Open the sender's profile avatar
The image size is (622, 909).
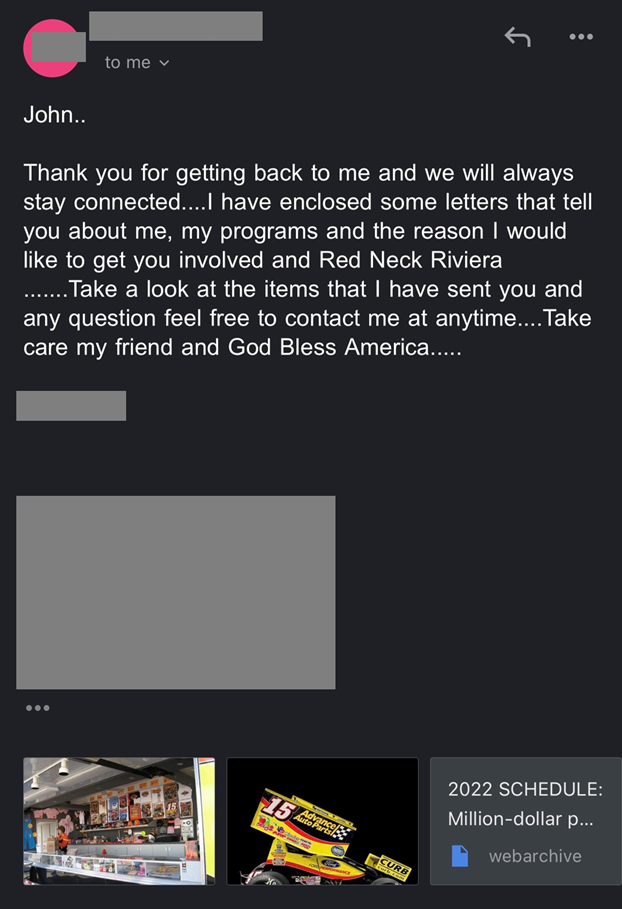coord(52,47)
